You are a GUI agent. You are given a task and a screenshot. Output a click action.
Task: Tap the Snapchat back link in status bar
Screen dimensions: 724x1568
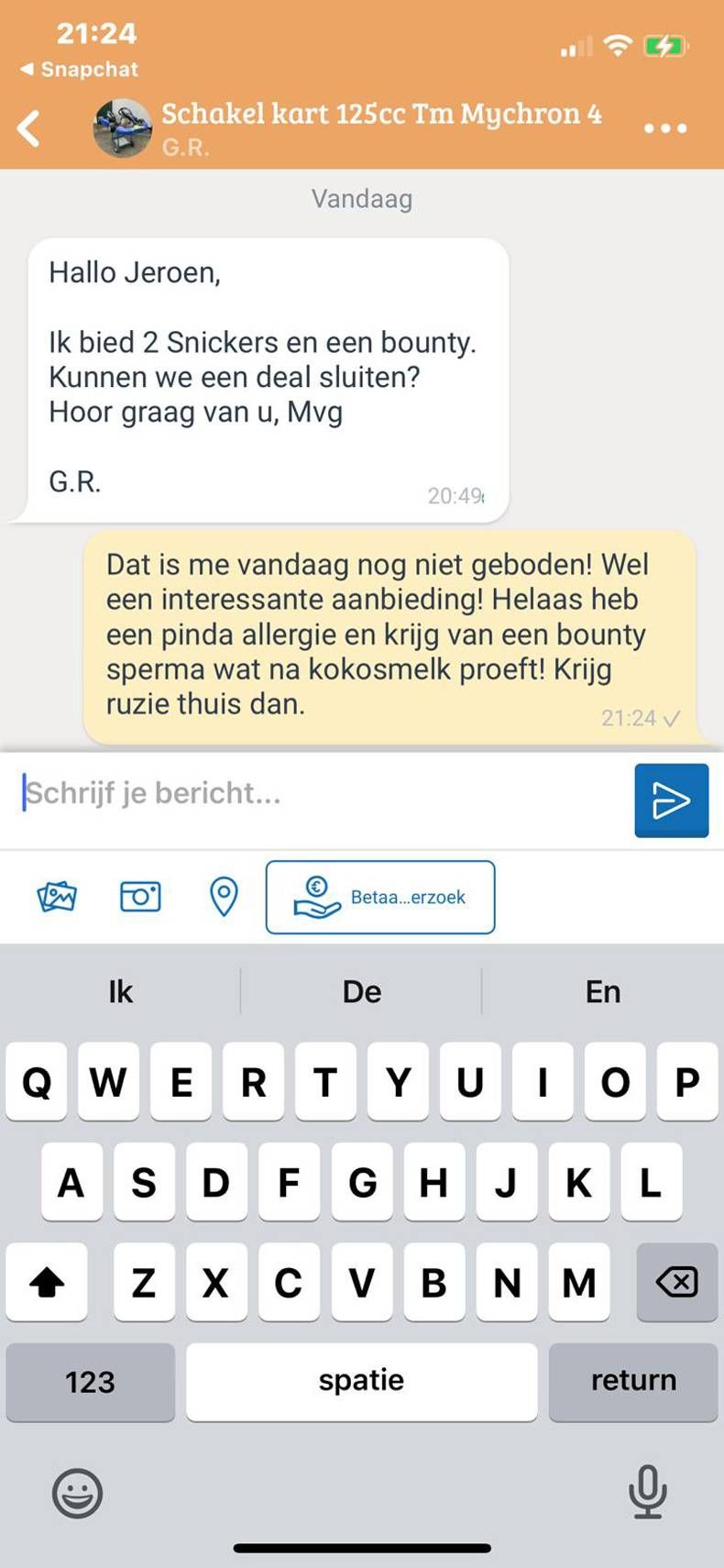coord(77,69)
